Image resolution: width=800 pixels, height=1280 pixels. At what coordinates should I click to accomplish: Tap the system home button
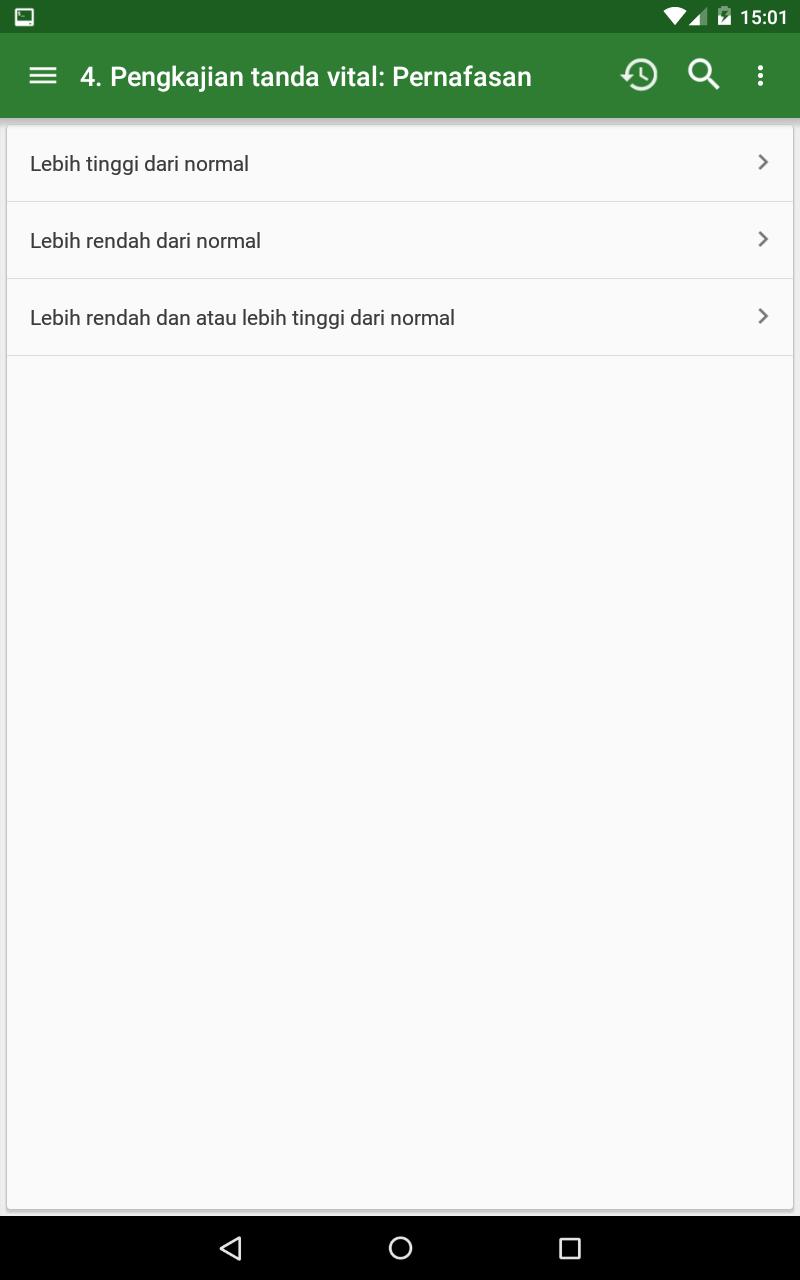click(400, 1248)
